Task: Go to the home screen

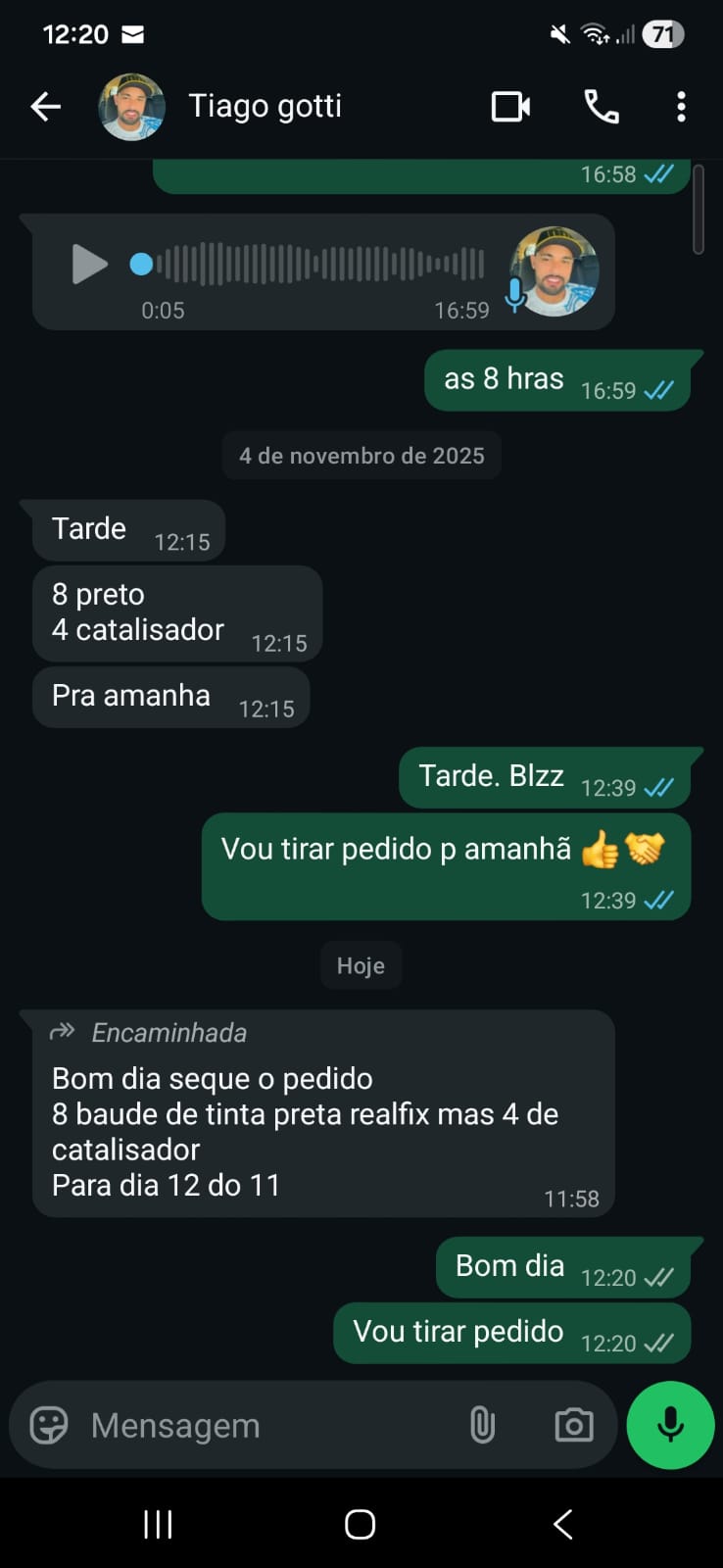Action: tap(360, 1524)
